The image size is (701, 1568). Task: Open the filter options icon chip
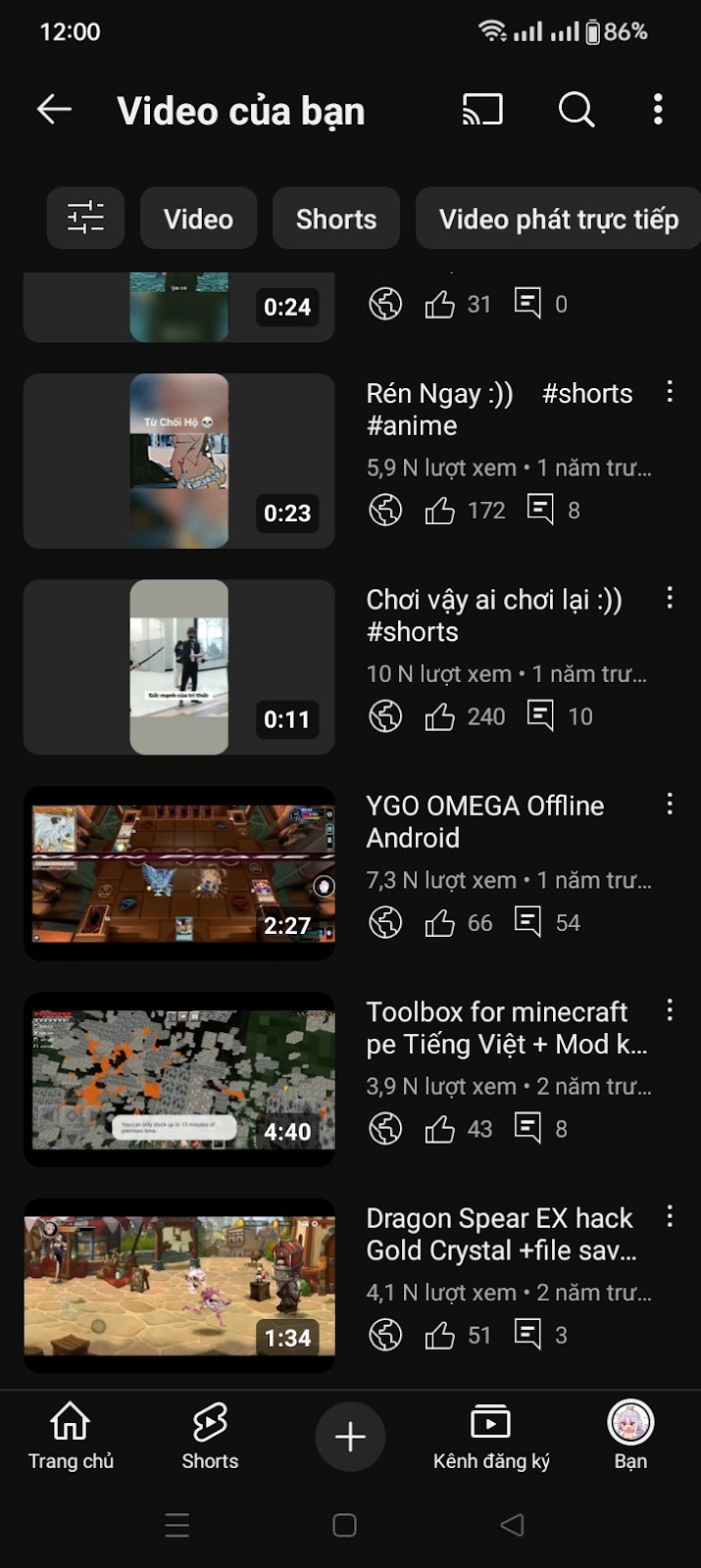click(85, 218)
